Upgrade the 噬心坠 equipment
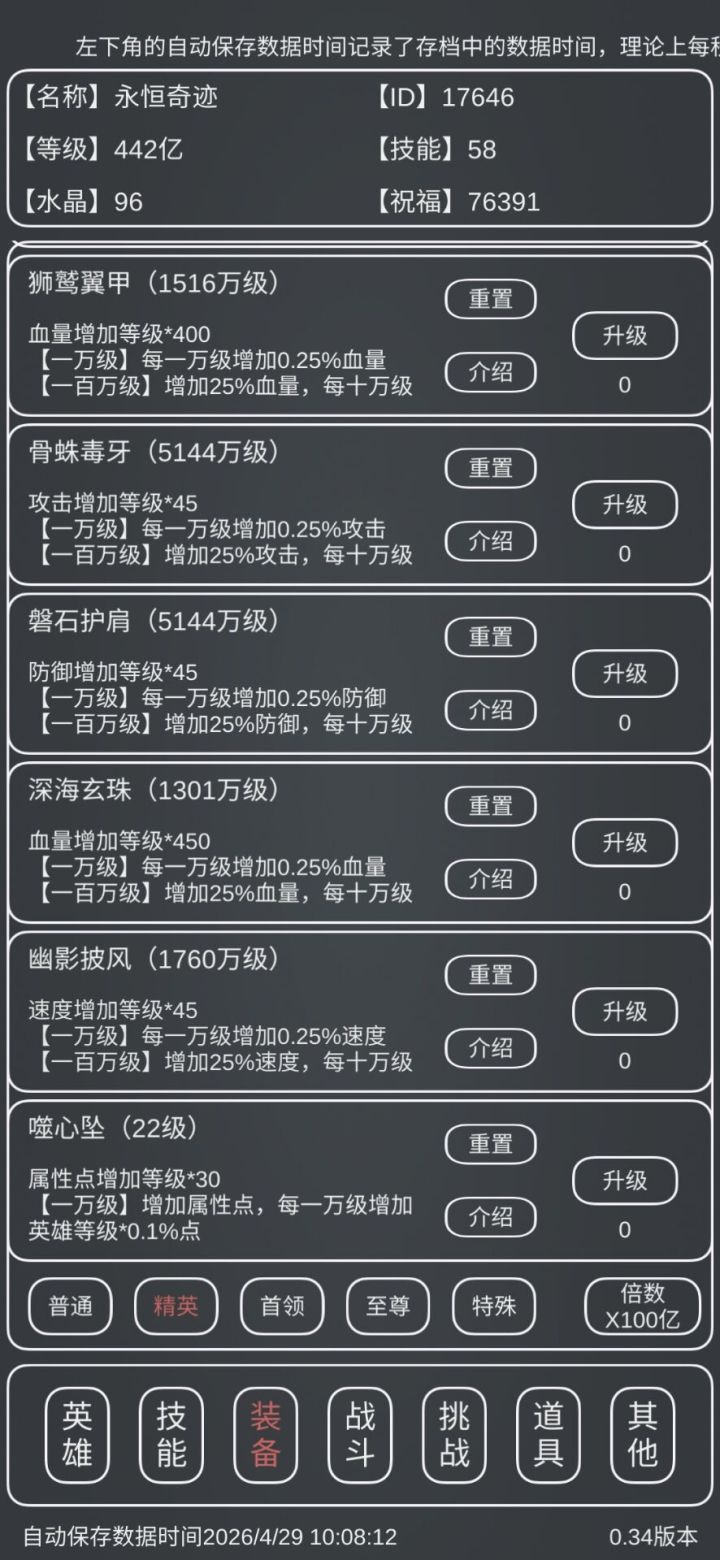Screen dimensions: 720x1560 click(x=624, y=1181)
